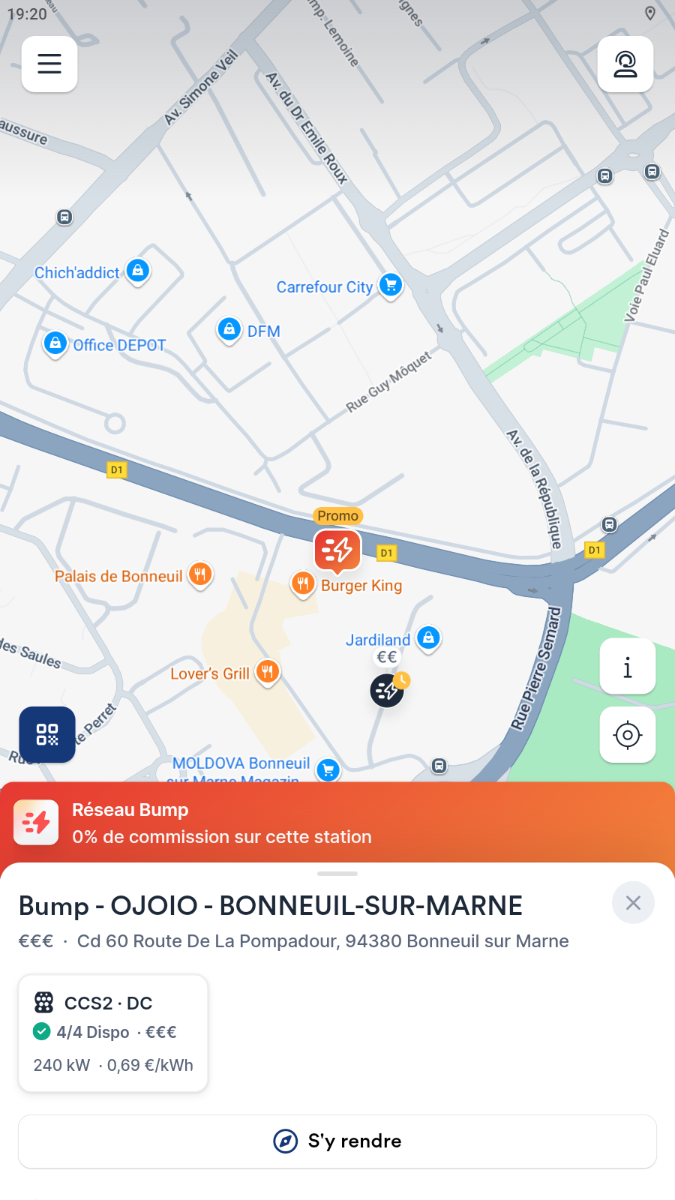
Task: Tap the S'y rendre button
Action: pos(337,1141)
